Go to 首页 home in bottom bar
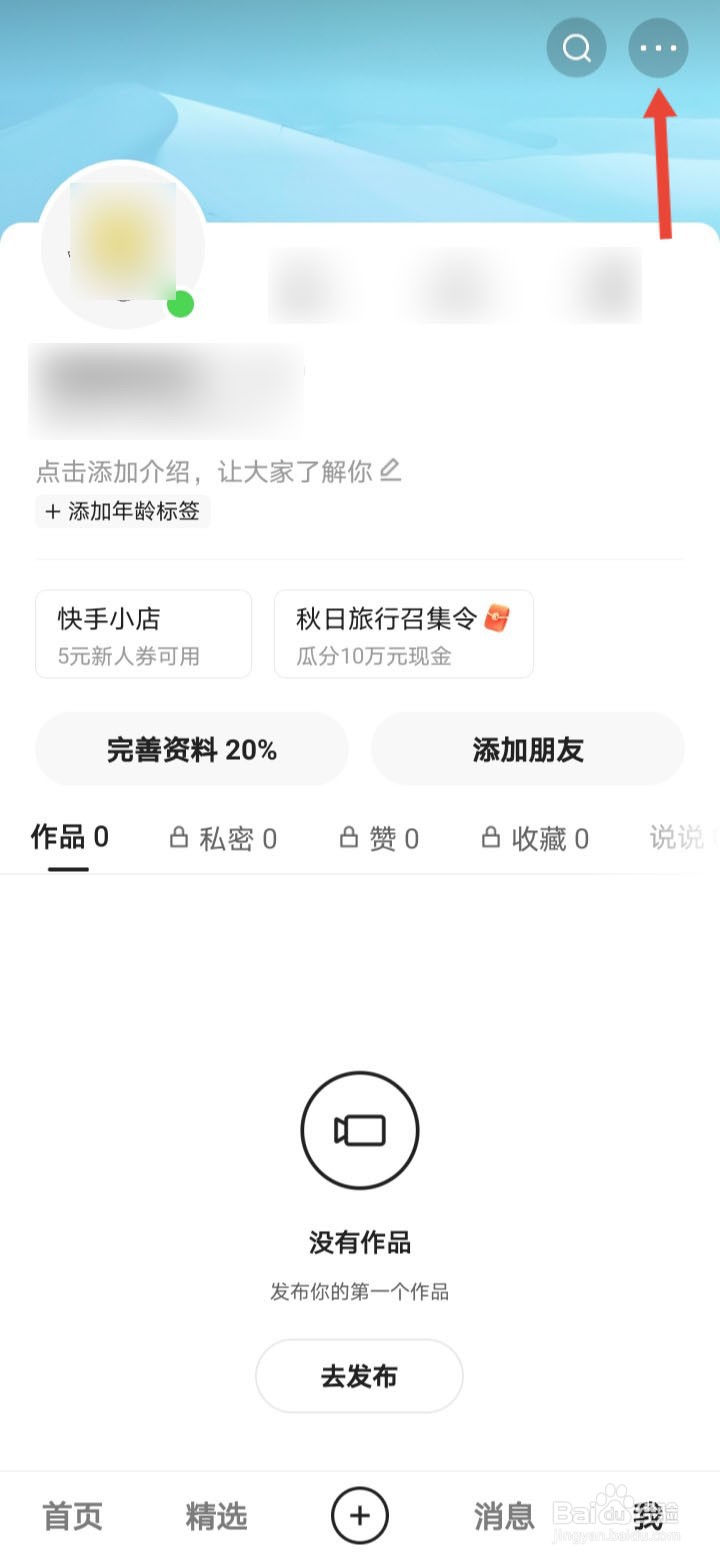The height and width of the screenshot is (1561, 720). (x=71, y=1517)
